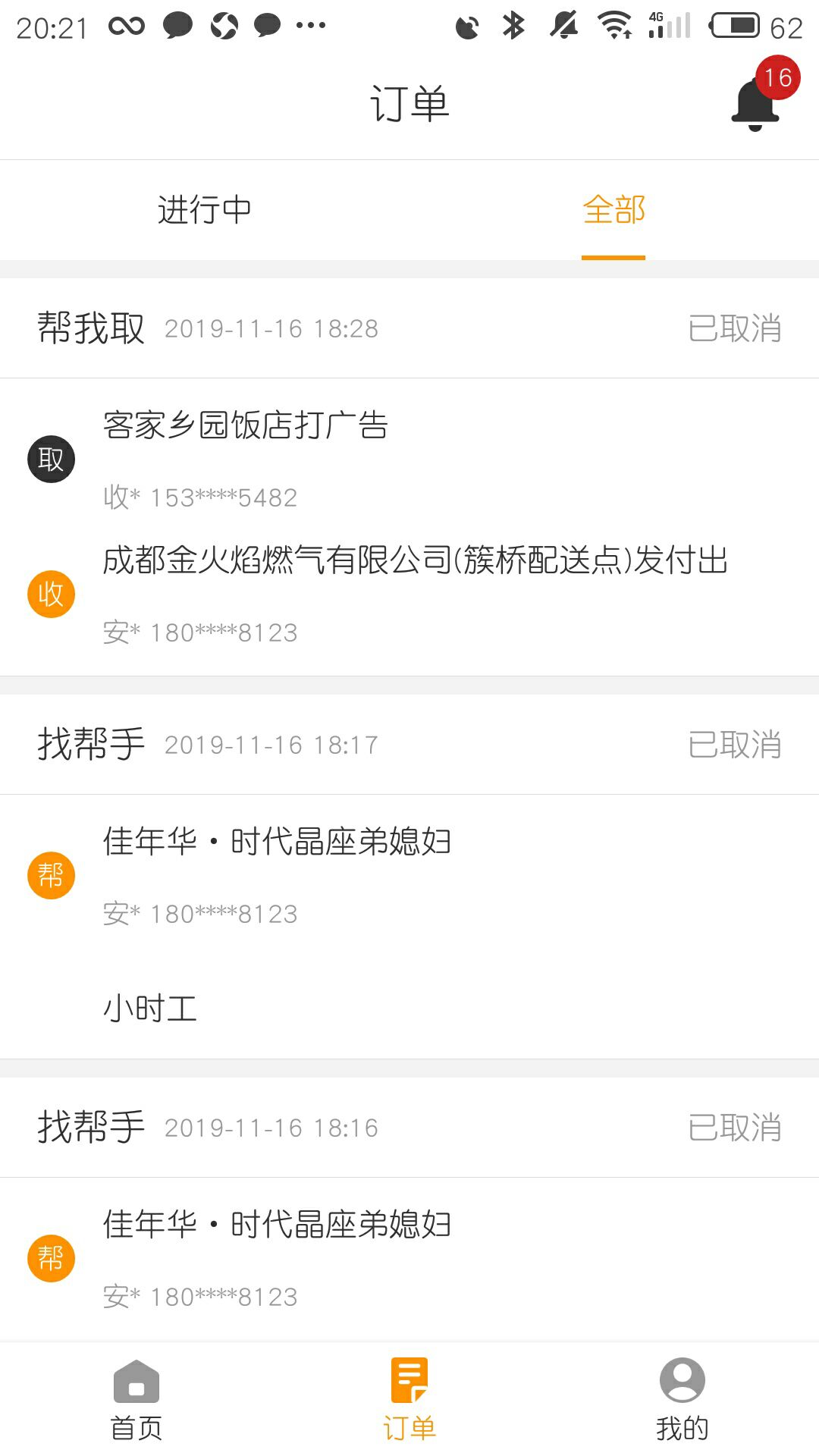The image size is (819, 1456).
Task: Tap the 首页 home icon in bottom navigation
Action: [136, 1399]
